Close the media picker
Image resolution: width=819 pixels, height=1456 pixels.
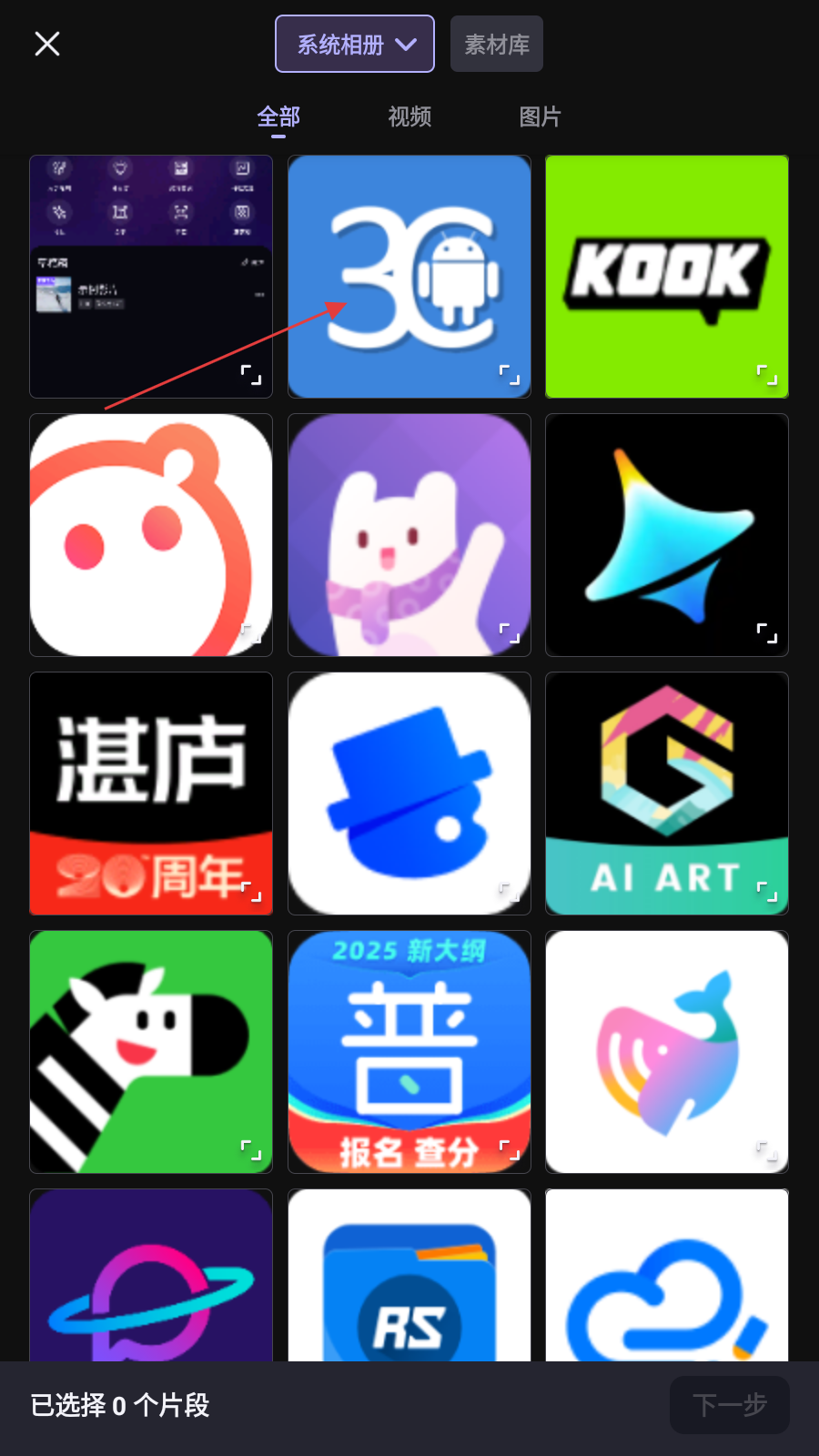pos(47,44)
